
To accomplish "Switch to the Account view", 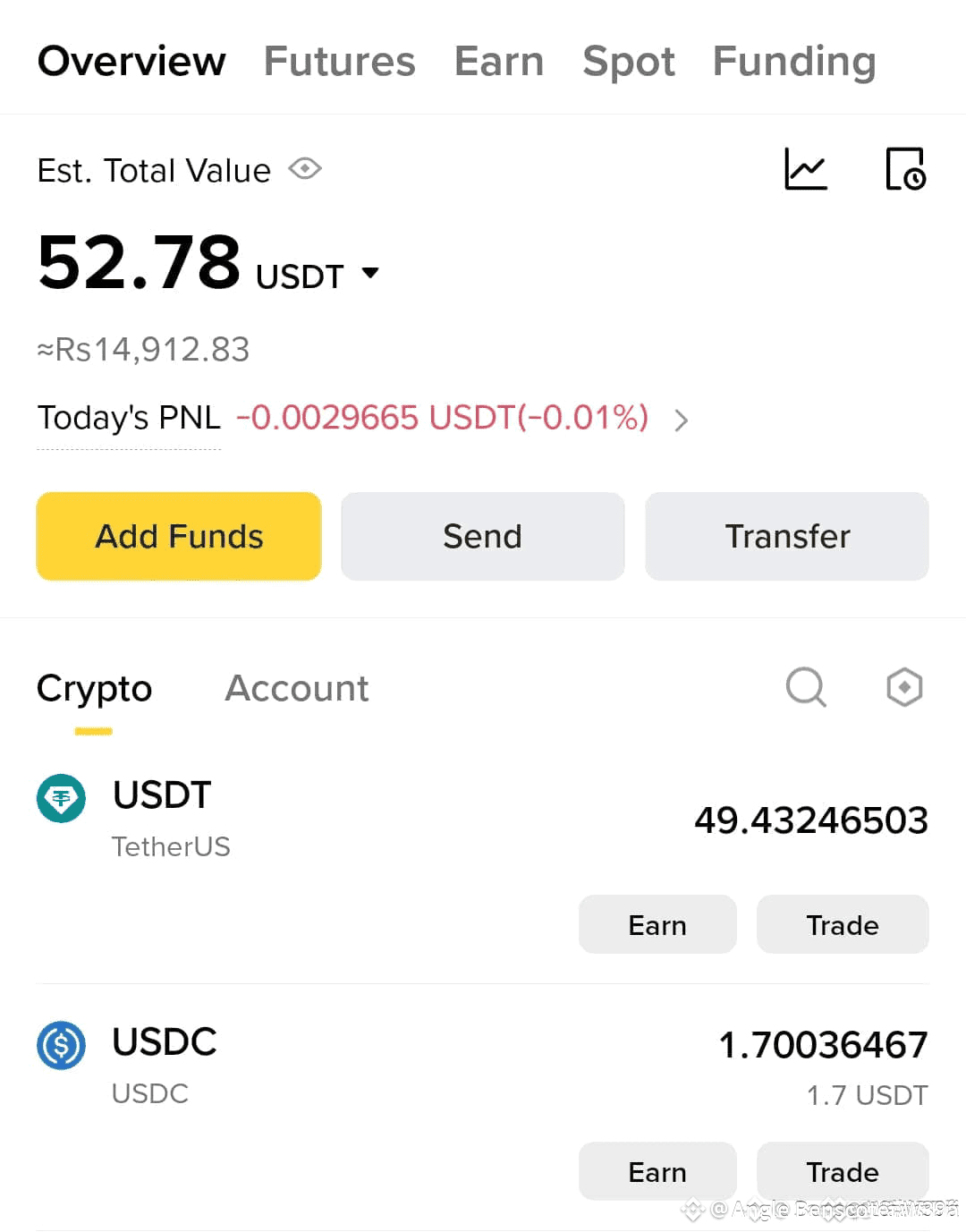I will tap(296, 688).
